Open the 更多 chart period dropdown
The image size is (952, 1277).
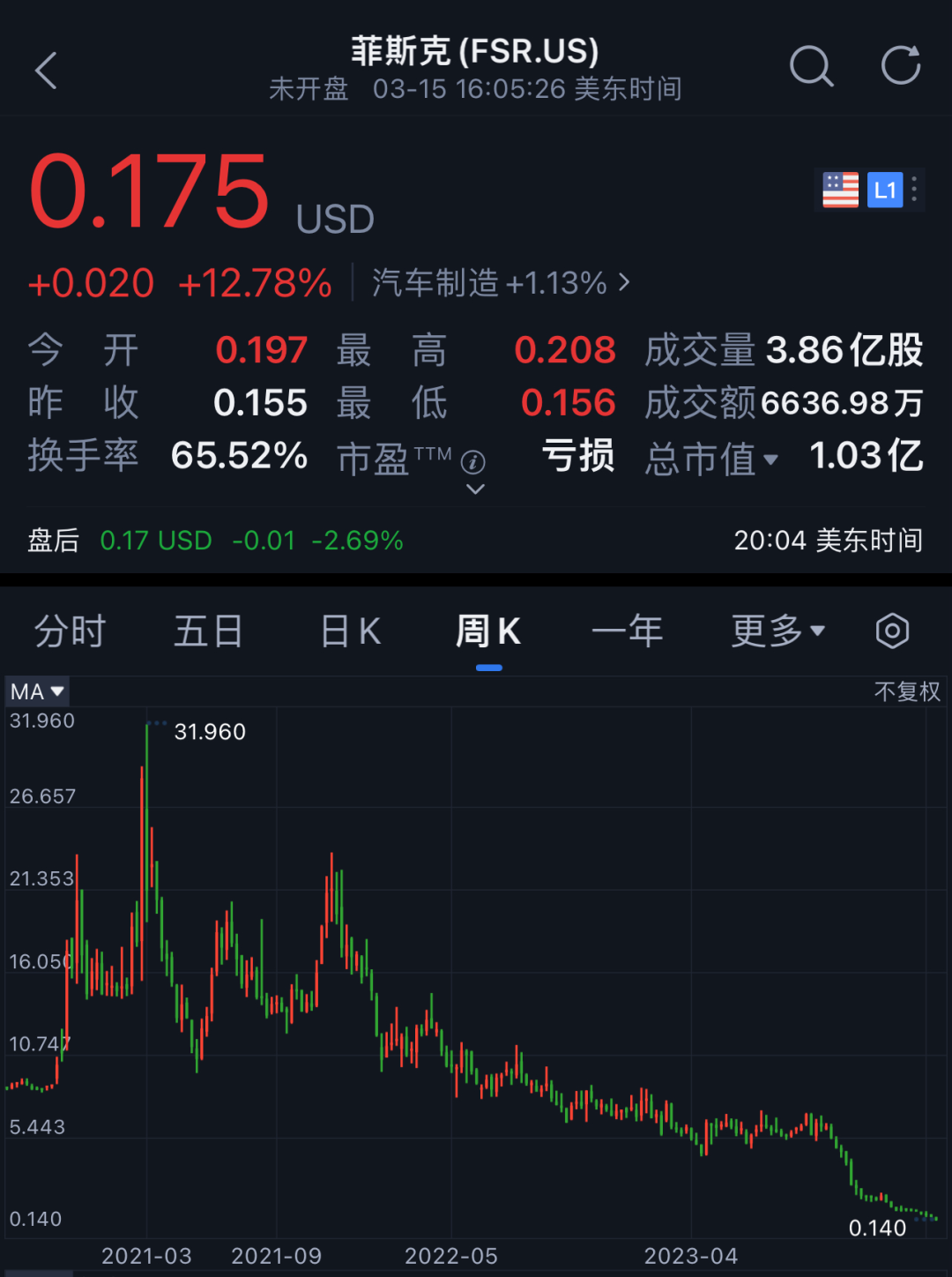(778, 631)
